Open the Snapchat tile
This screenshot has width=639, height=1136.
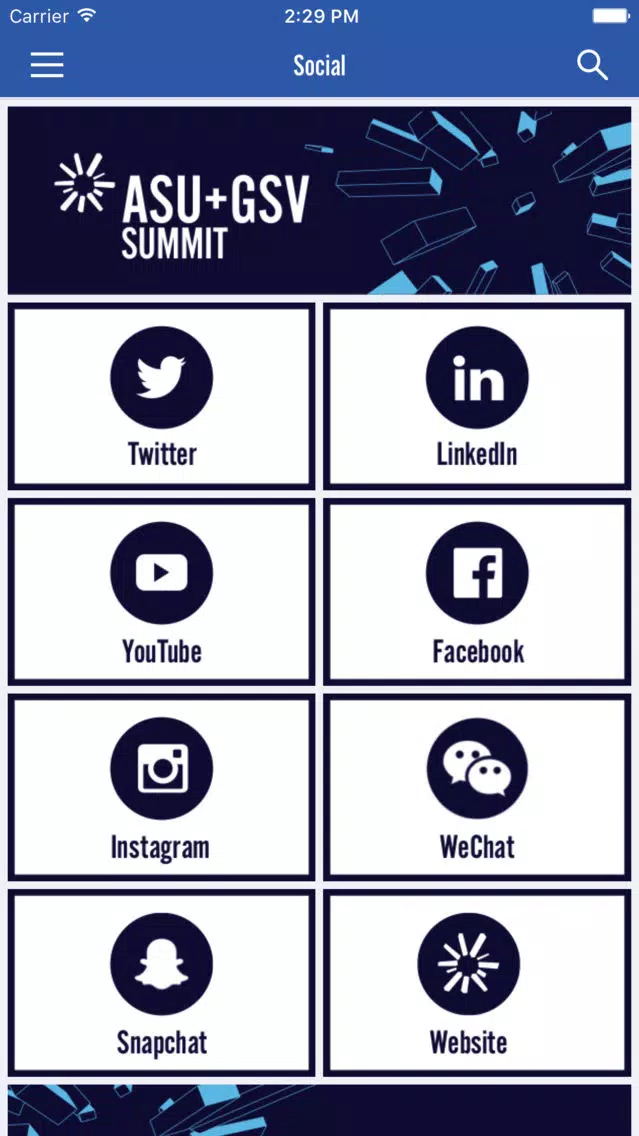pos(161,984)
